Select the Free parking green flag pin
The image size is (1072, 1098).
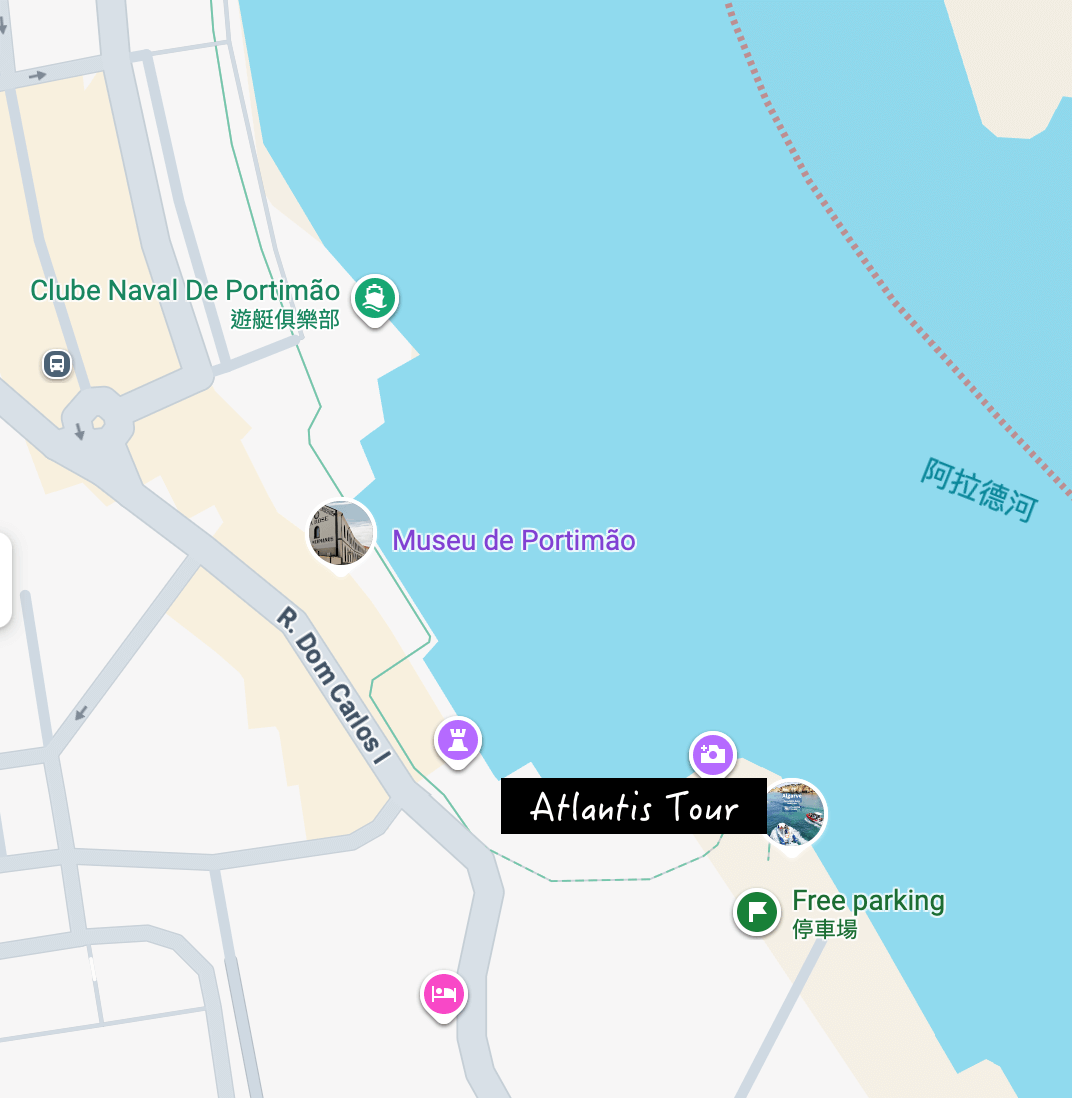click(x=757, y=912)
